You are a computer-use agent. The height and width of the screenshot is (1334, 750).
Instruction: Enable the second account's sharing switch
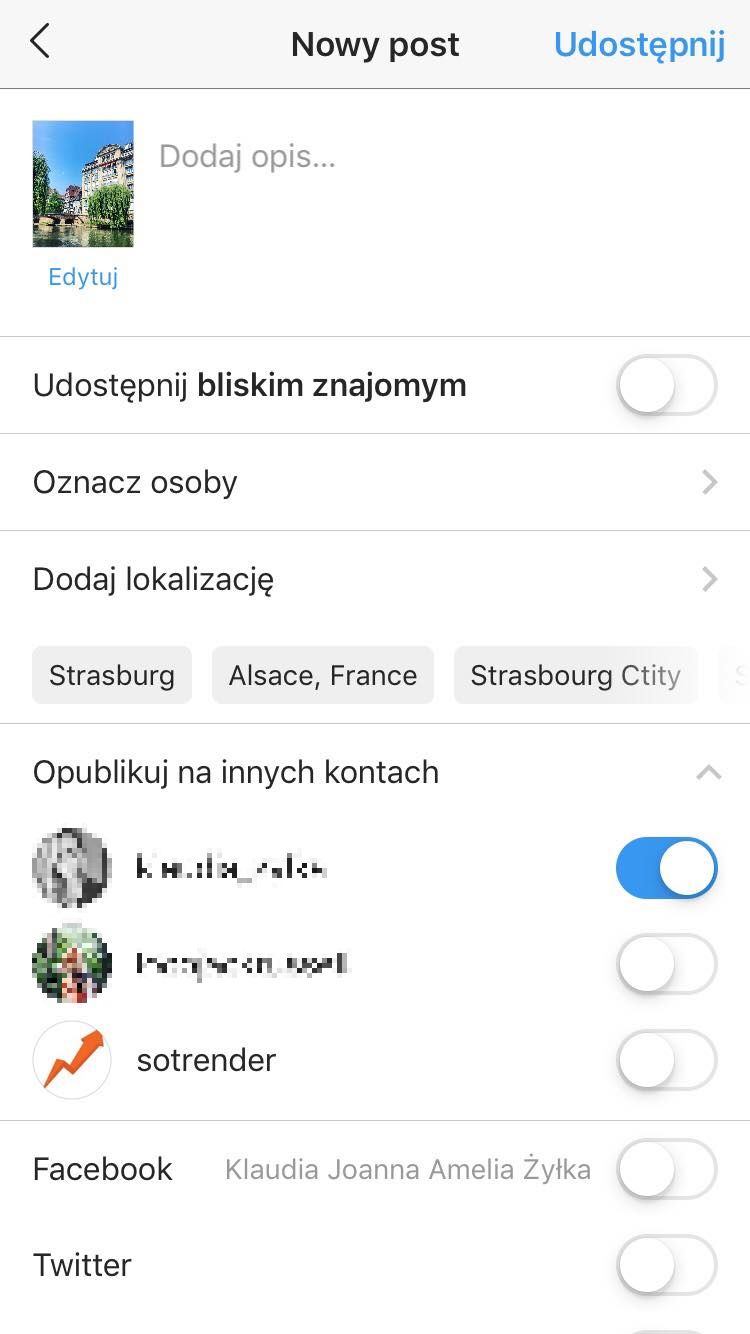(666, 964)
